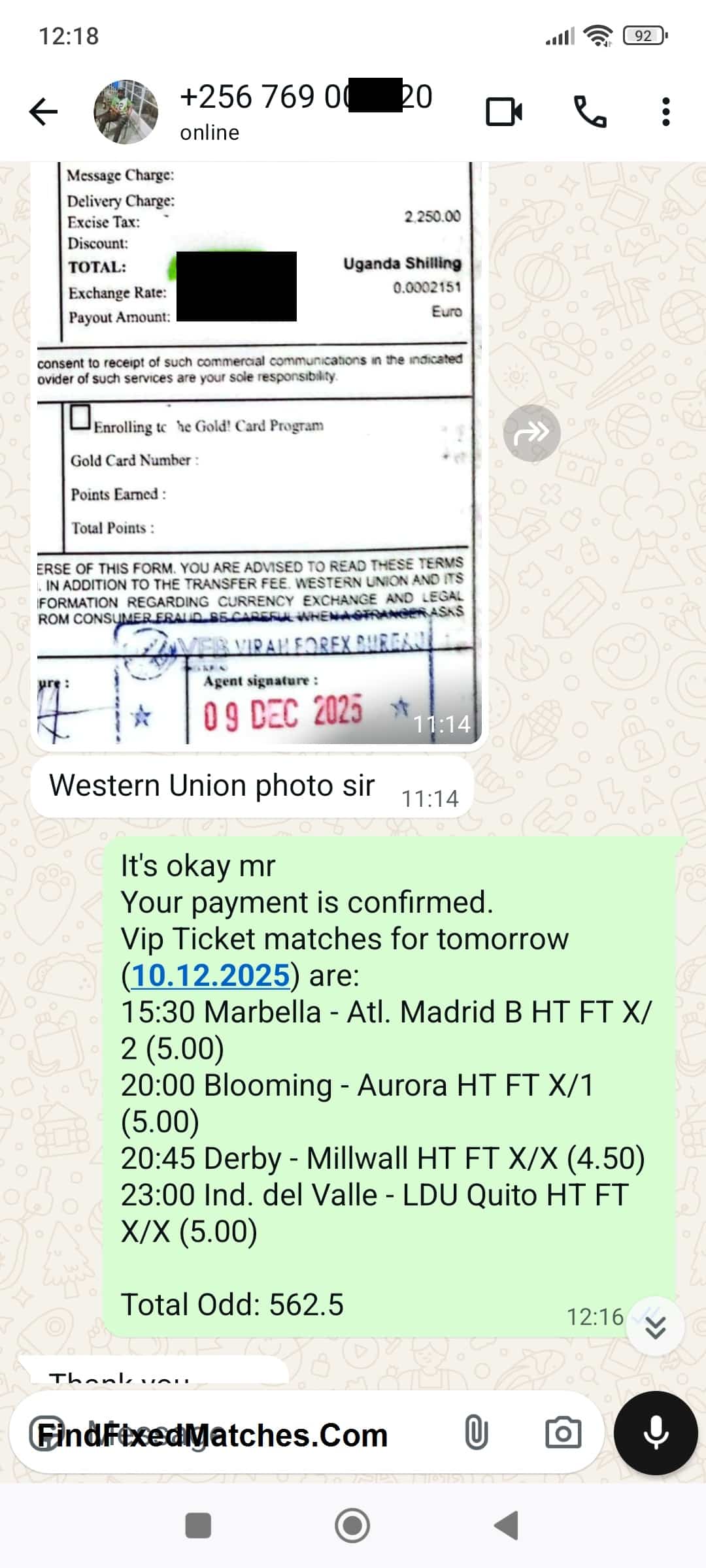The height and width of the screenshot is (1568, 706).
Task: Start a voice call
Action: tap(590, 112)
